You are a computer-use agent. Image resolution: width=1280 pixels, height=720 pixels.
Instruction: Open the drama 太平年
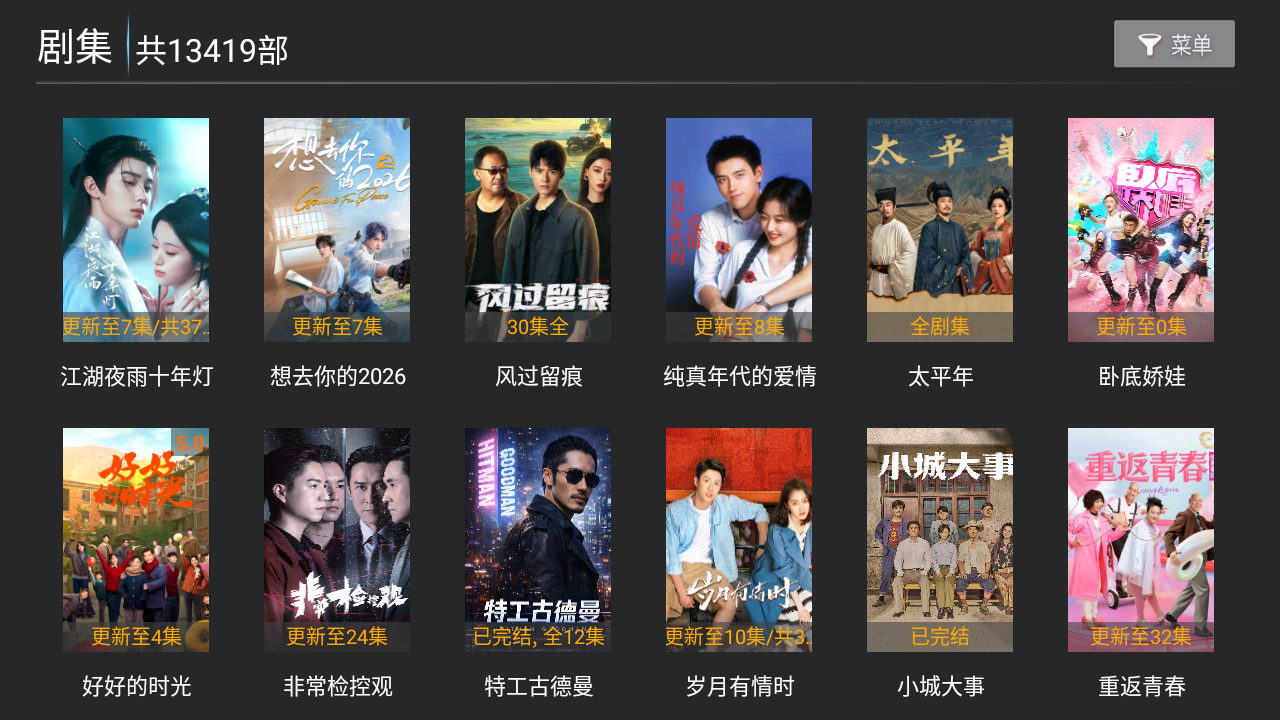[940, 230]
